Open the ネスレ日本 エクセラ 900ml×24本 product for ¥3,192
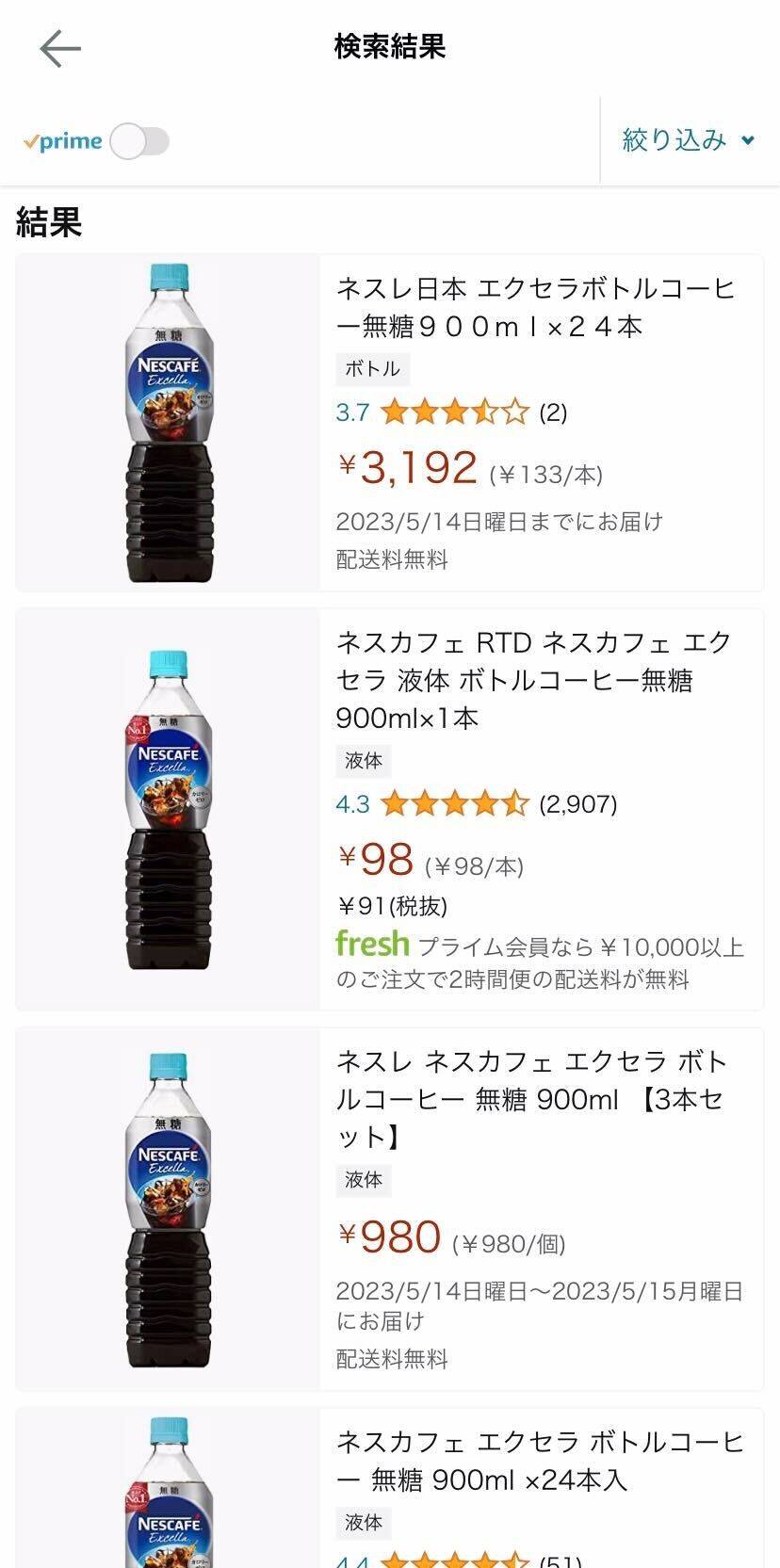The width and height of the screenshot is (780, 1568). coord(535,307)
